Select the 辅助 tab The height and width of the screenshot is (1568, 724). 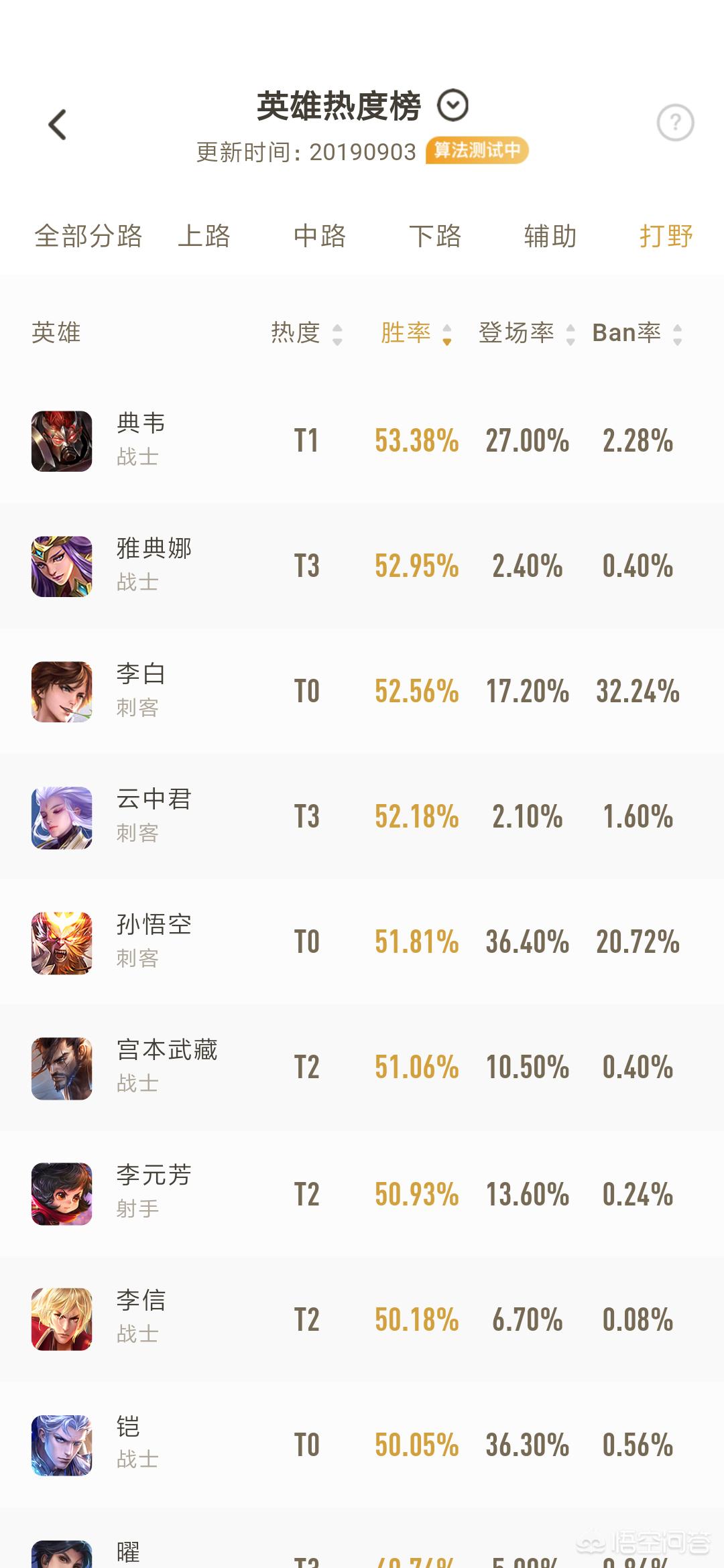pyautogui.click(x=550, y=236)
